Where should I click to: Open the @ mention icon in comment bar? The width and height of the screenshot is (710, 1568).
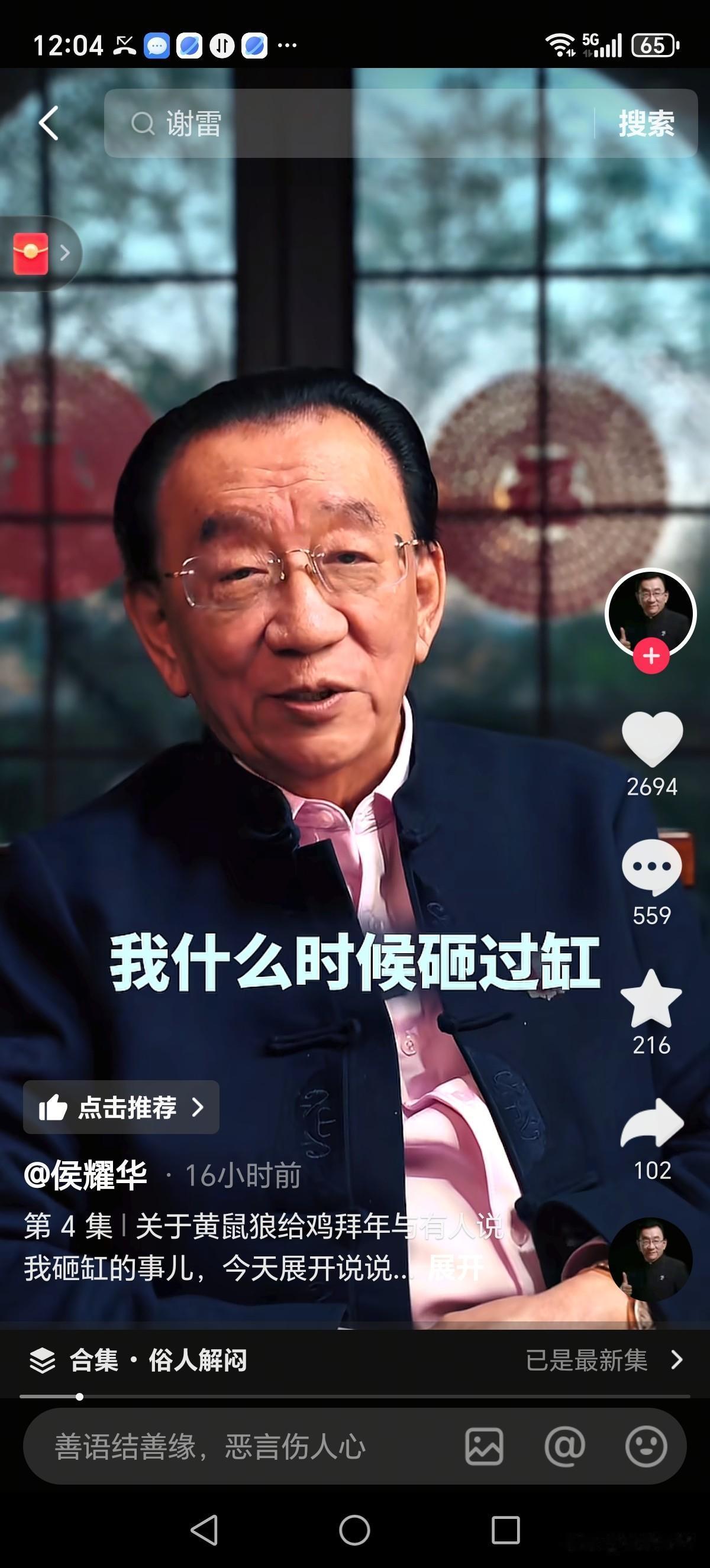click(566, 1446)
